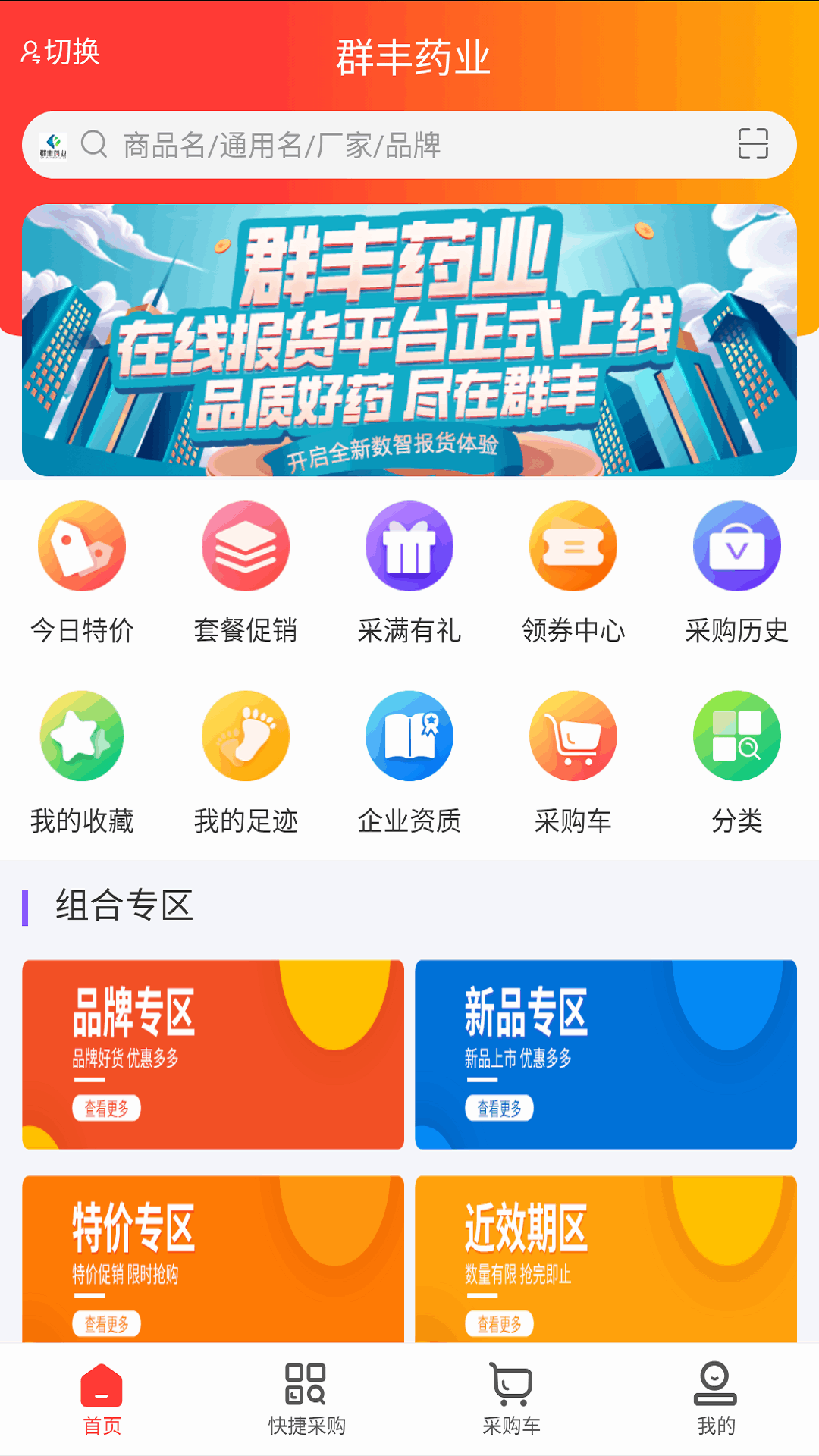819x1456 pixels.
Task: Tap 查看更多 in 新品专区 card
Action: click(x=500, y=1107)
